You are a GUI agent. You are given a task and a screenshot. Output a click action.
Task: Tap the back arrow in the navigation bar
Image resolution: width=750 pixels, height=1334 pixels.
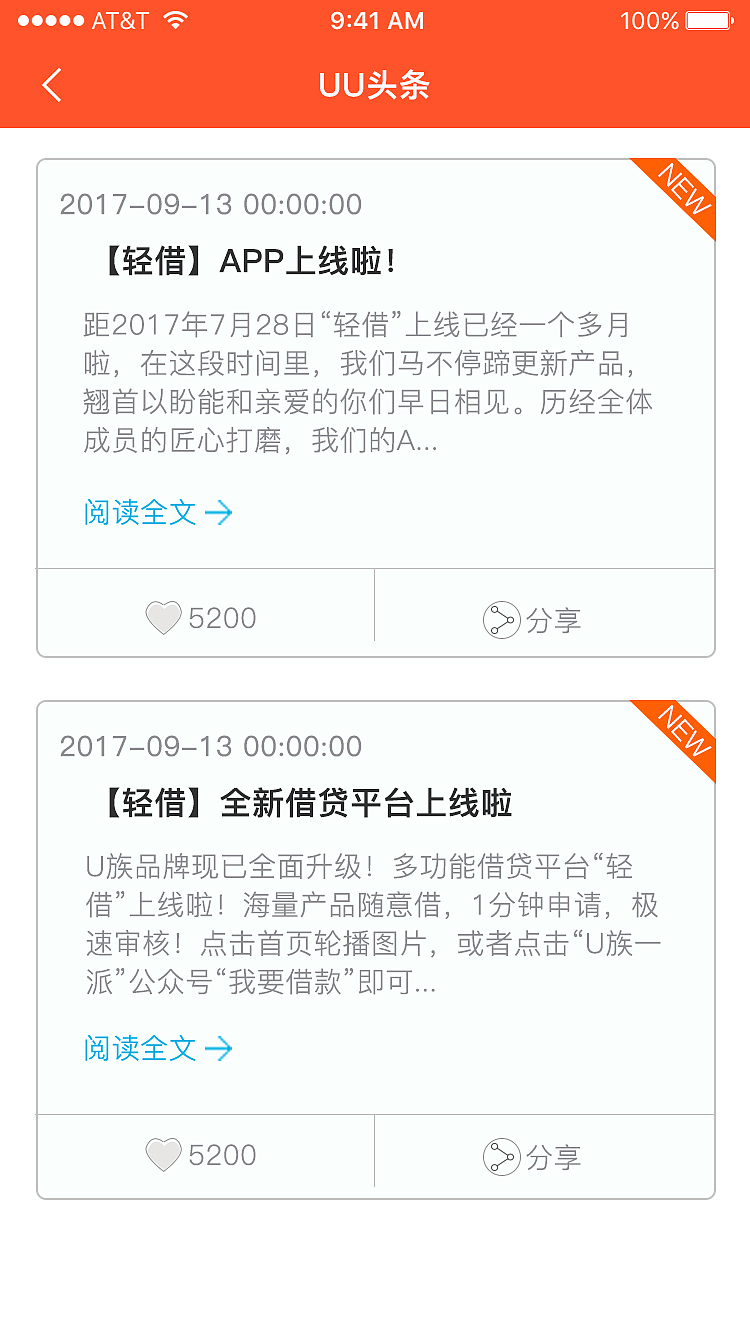tap(52, 85)
